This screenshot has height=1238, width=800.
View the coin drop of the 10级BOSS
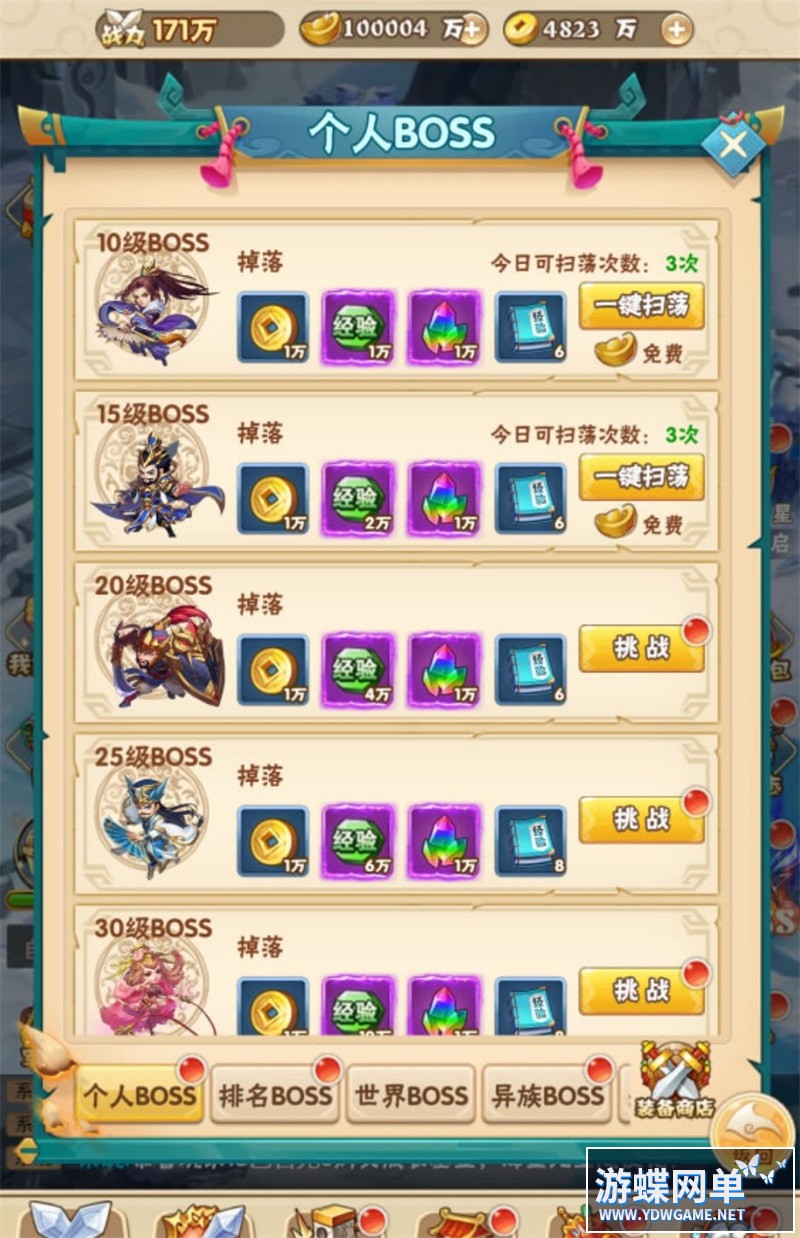tap(272, 327)
